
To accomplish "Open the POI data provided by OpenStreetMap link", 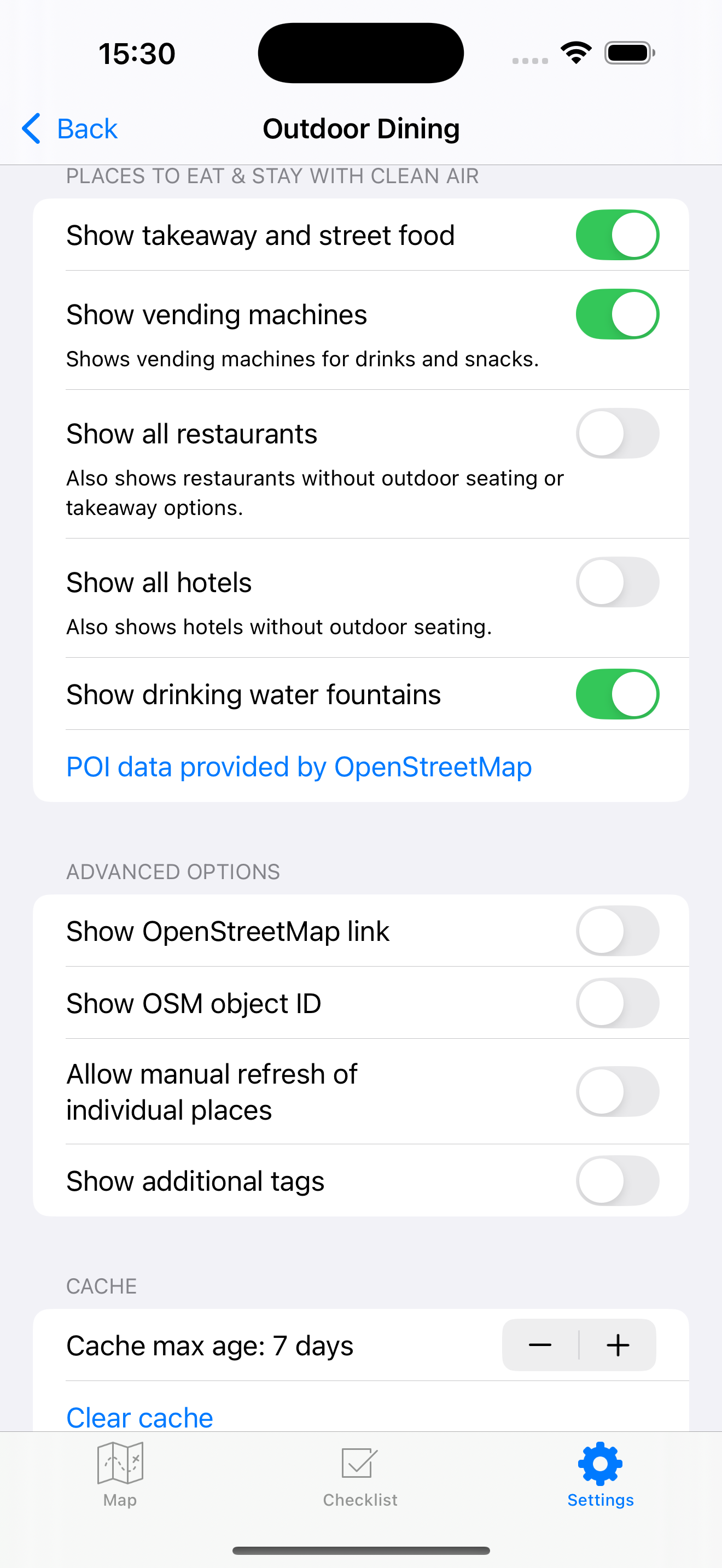I will click(x=298, y=767).
